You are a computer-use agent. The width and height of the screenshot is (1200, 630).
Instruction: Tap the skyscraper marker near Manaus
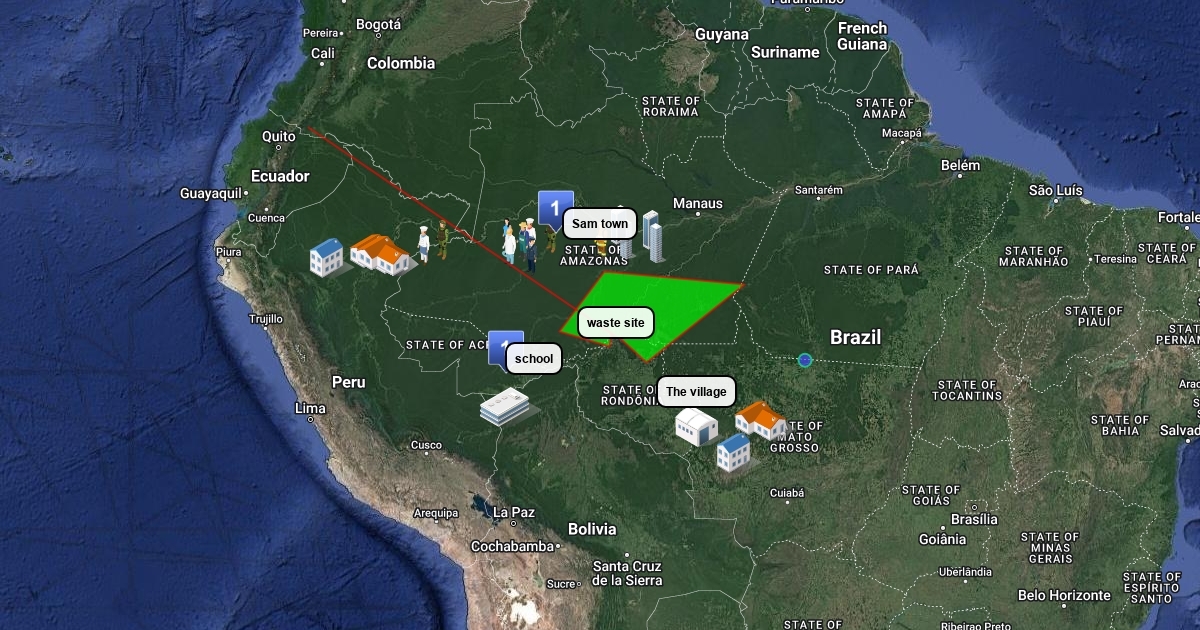[x=653, y=237]
